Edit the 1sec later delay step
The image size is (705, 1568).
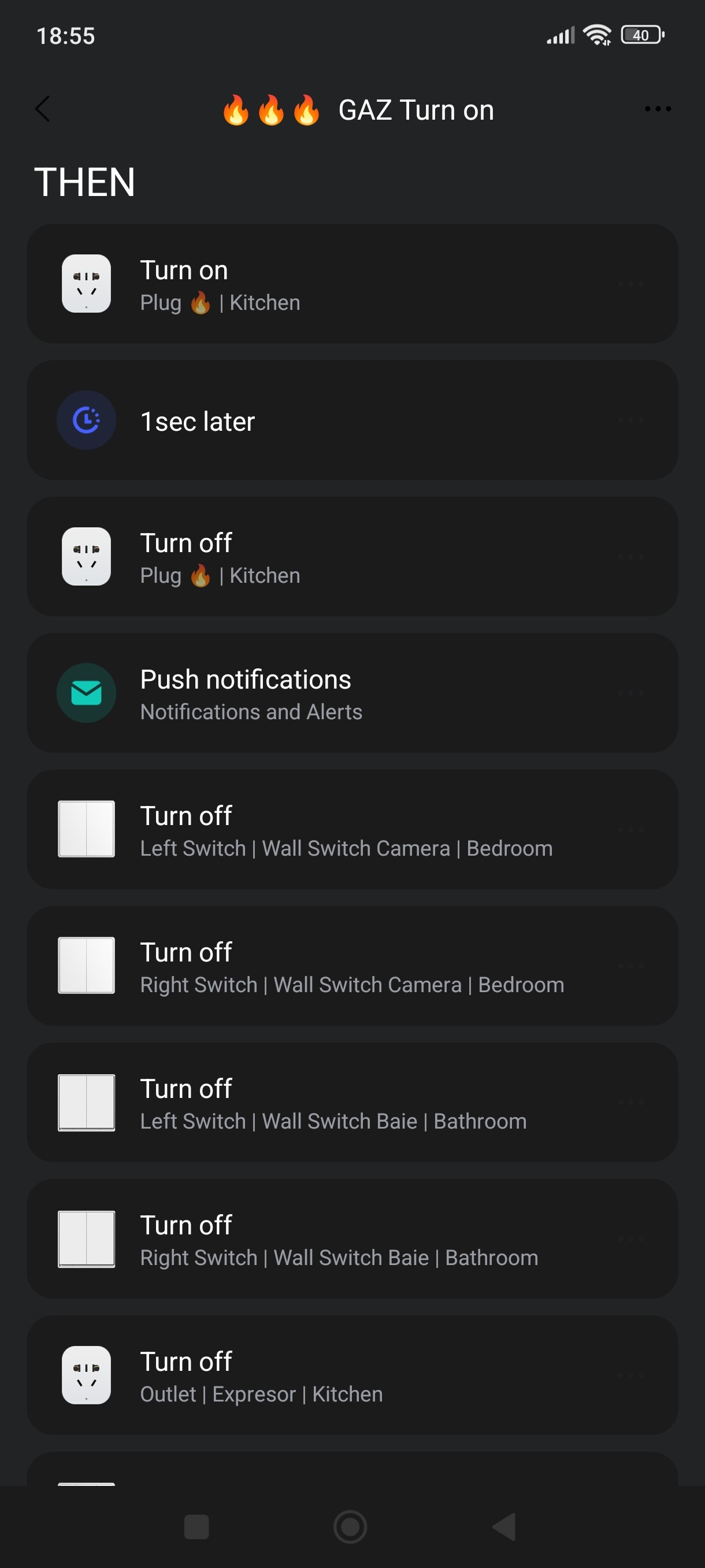[x=351, y=420]
